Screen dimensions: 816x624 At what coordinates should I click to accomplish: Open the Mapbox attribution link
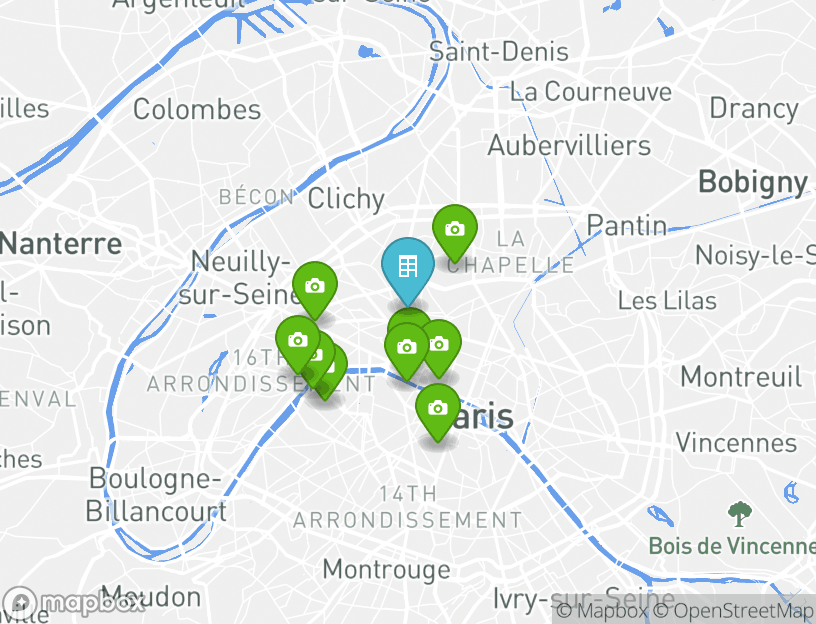click(x=602, y=611)
